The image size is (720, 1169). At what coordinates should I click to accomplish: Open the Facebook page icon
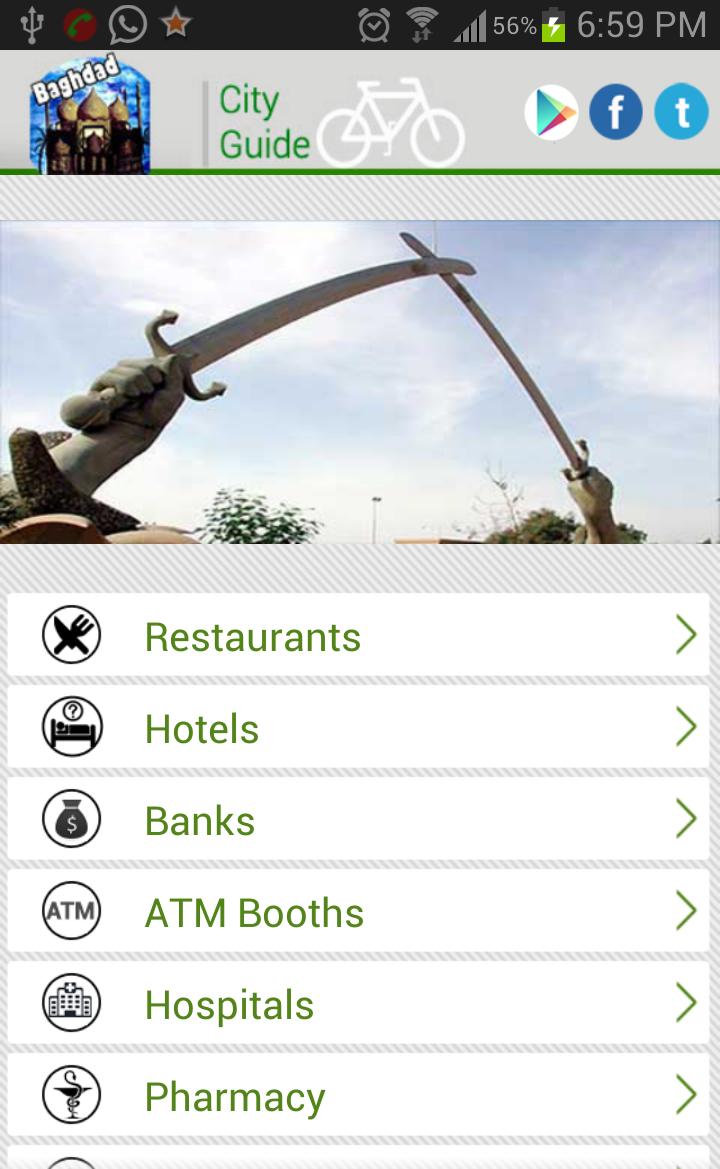tap(615, 112)
